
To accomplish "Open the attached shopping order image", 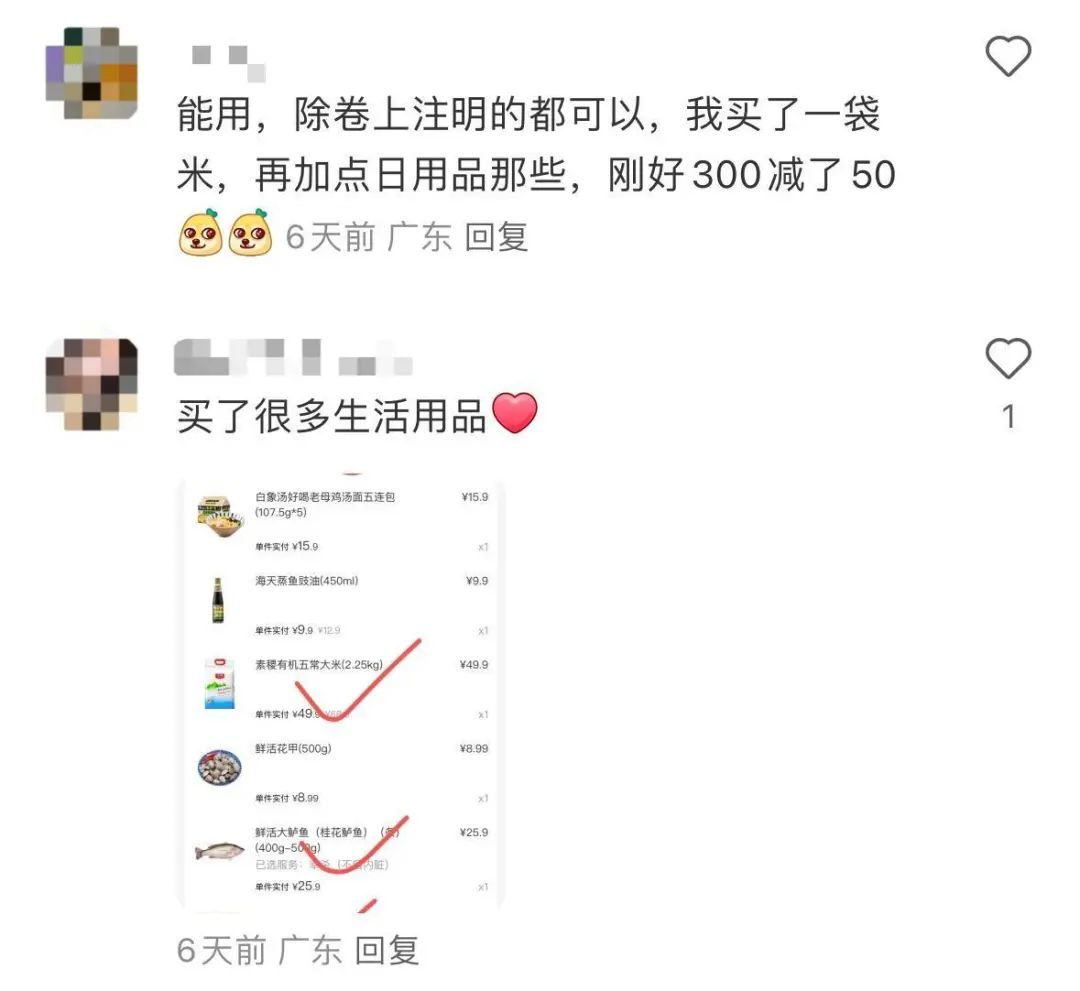I will click(340, 694).
